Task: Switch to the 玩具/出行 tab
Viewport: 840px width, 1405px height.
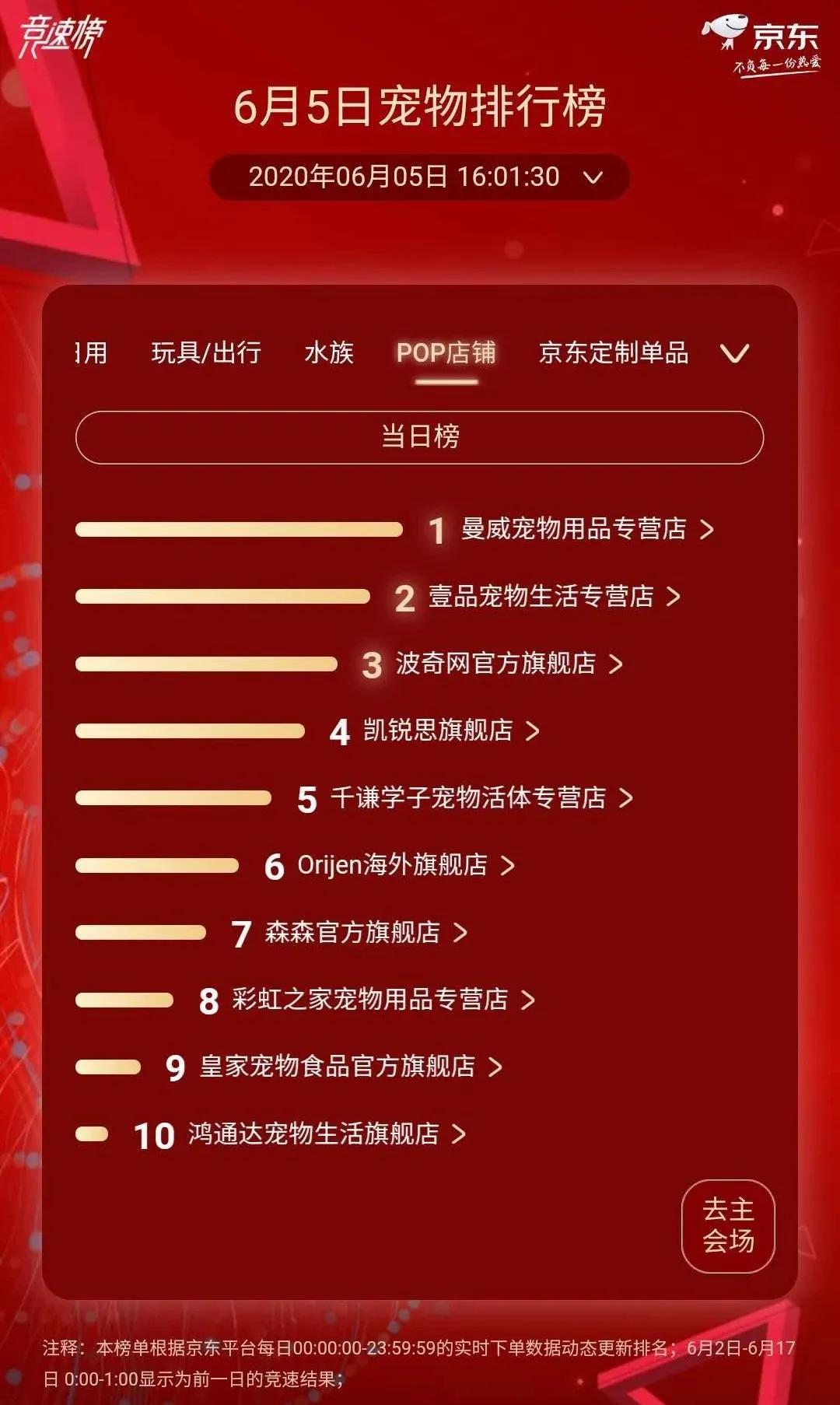Action: point(206,353)
